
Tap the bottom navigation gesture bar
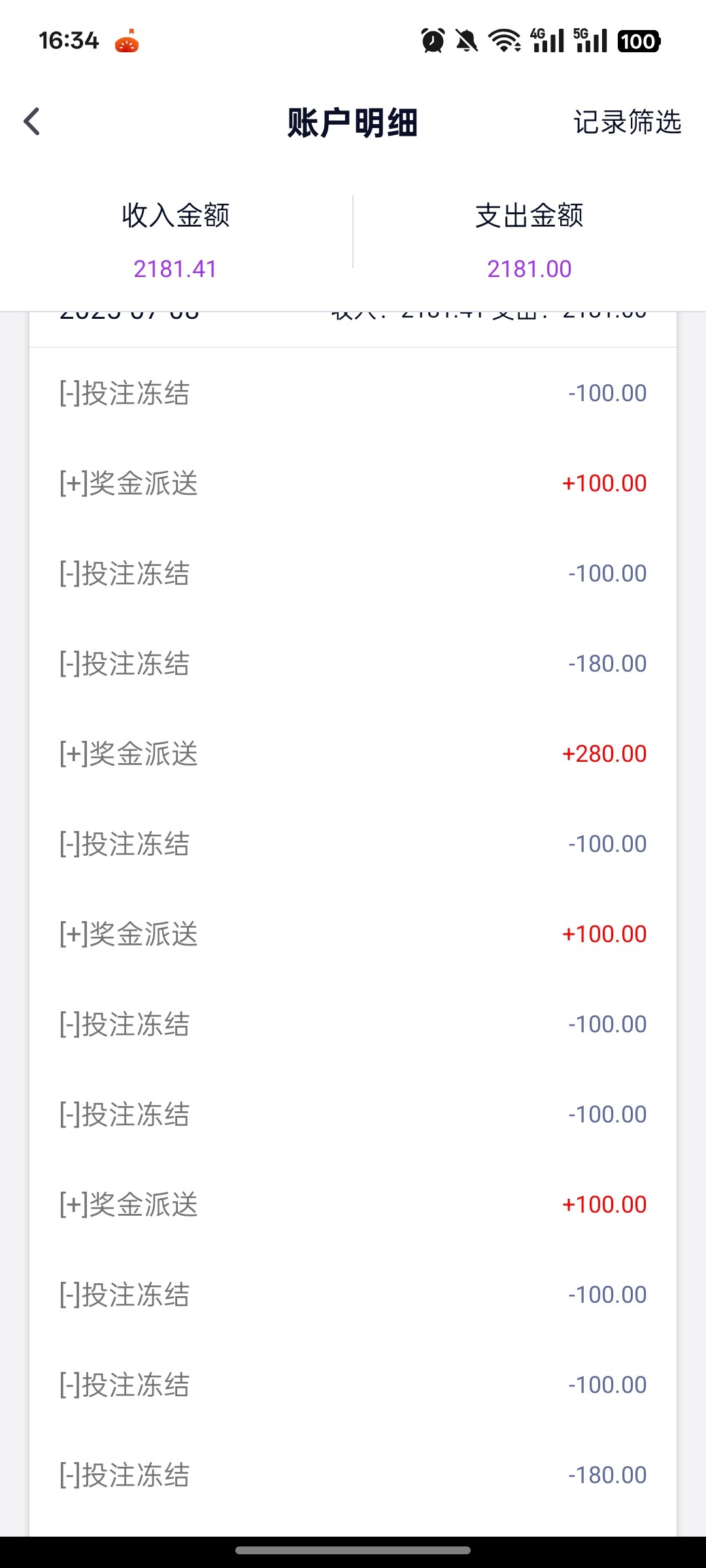353,1550
